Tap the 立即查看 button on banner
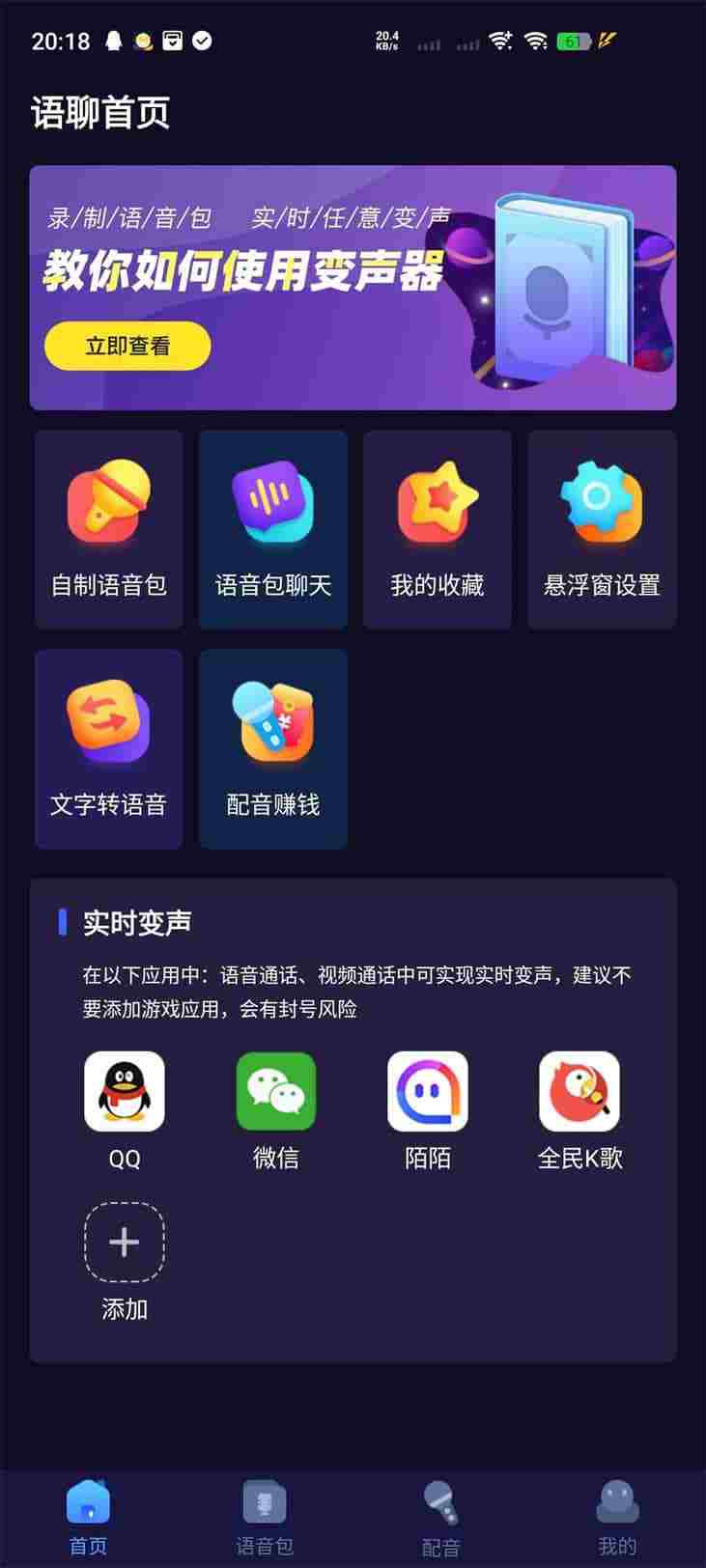Viewport: 706px width, 1568px height. coord(127,346)
